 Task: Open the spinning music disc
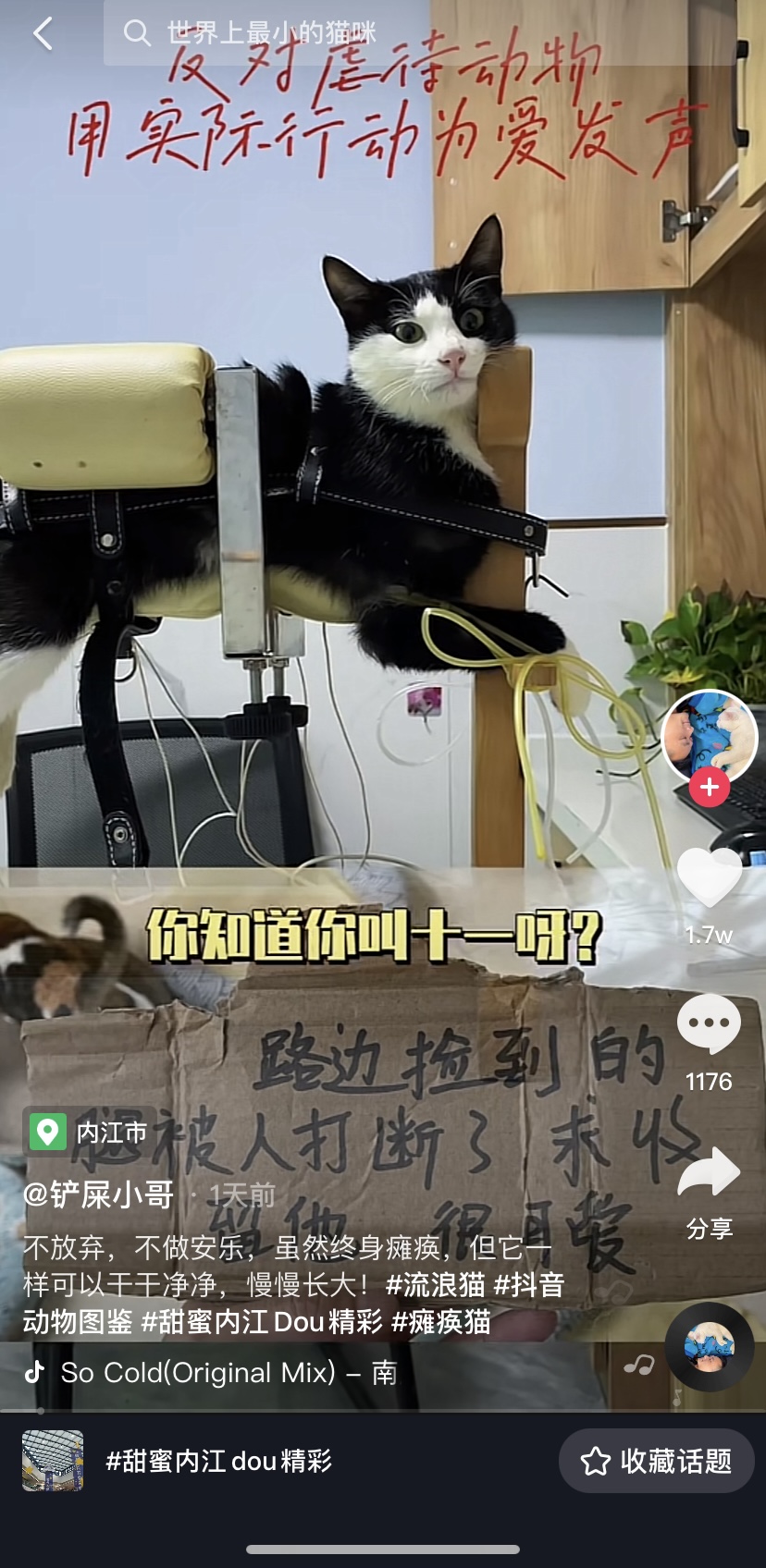(710, 1347)
